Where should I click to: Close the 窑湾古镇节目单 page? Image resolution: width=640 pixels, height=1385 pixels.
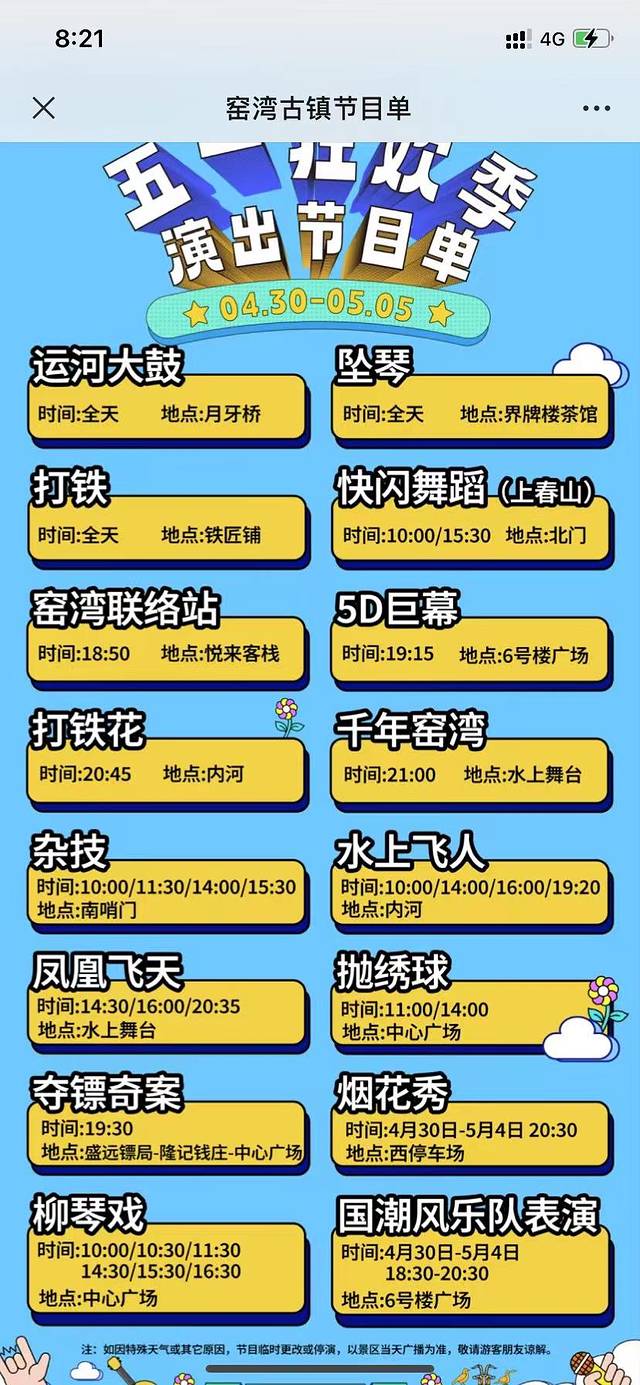point(44,108)
